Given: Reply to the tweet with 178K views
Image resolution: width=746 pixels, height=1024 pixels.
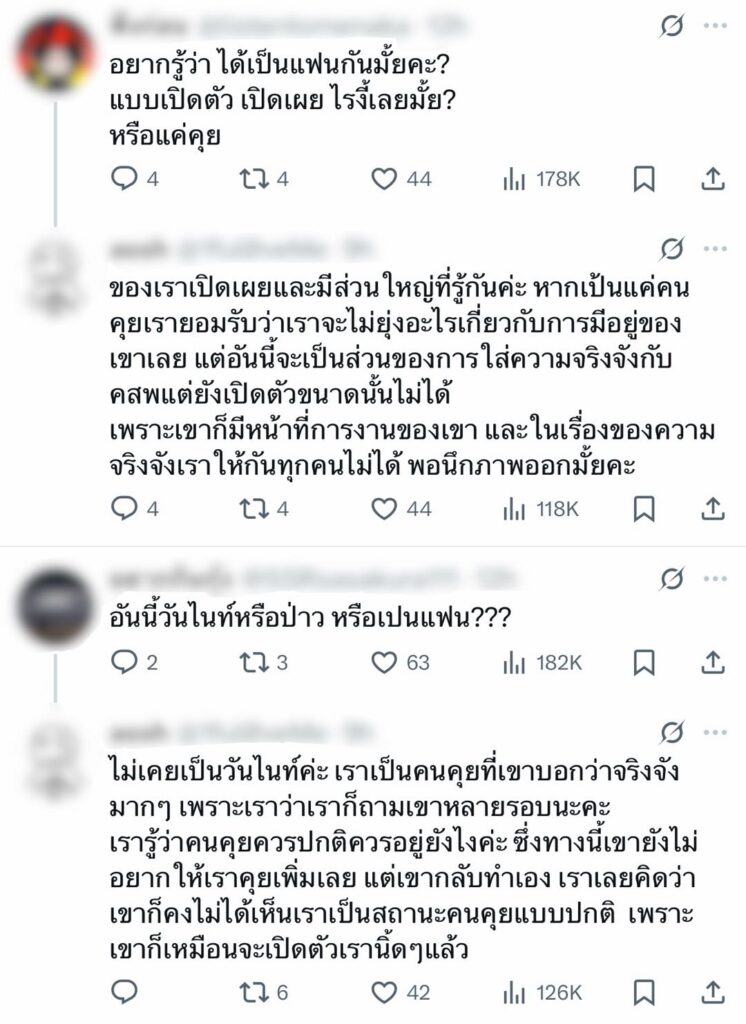Looking at the screenshot, I should (x=124, y=179).
